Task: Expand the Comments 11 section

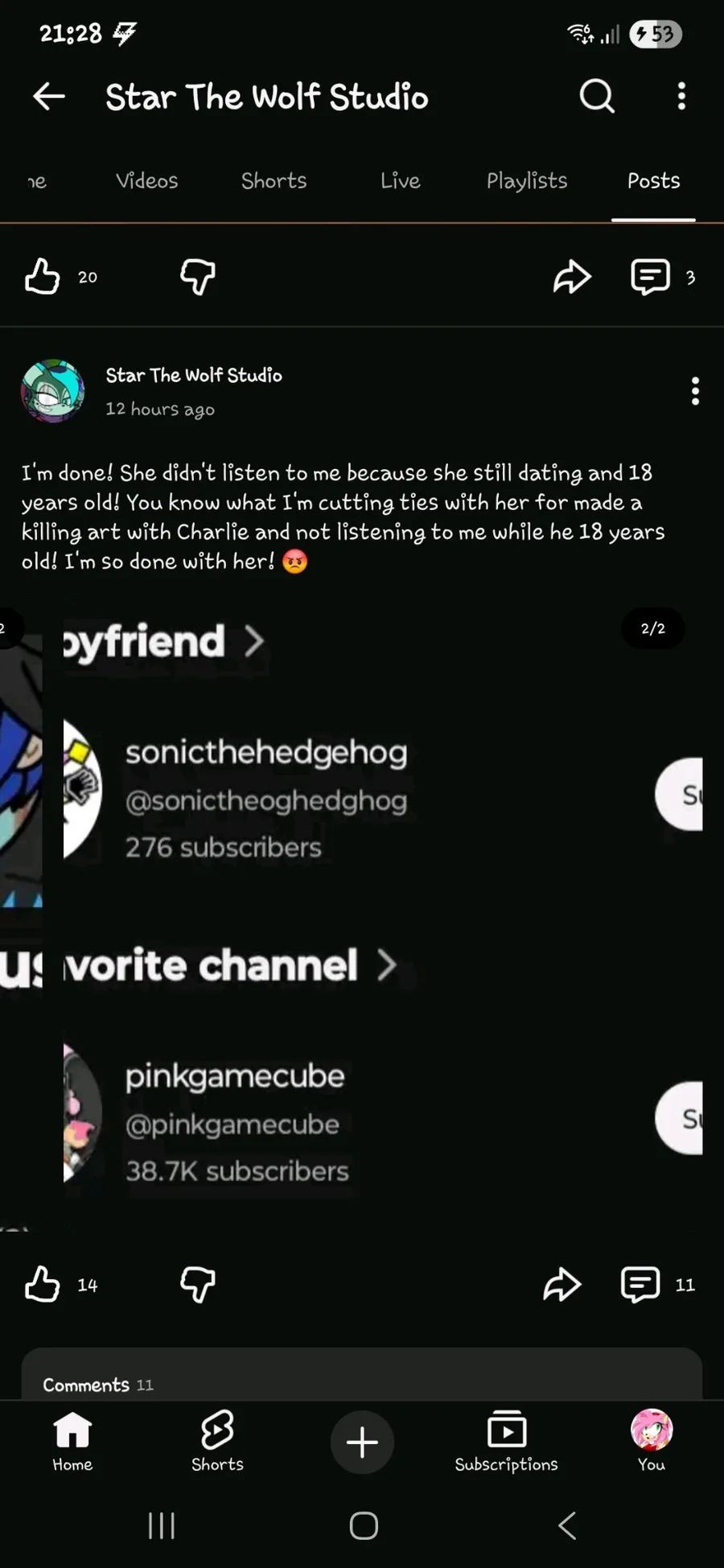Action: click(362, 1384)
